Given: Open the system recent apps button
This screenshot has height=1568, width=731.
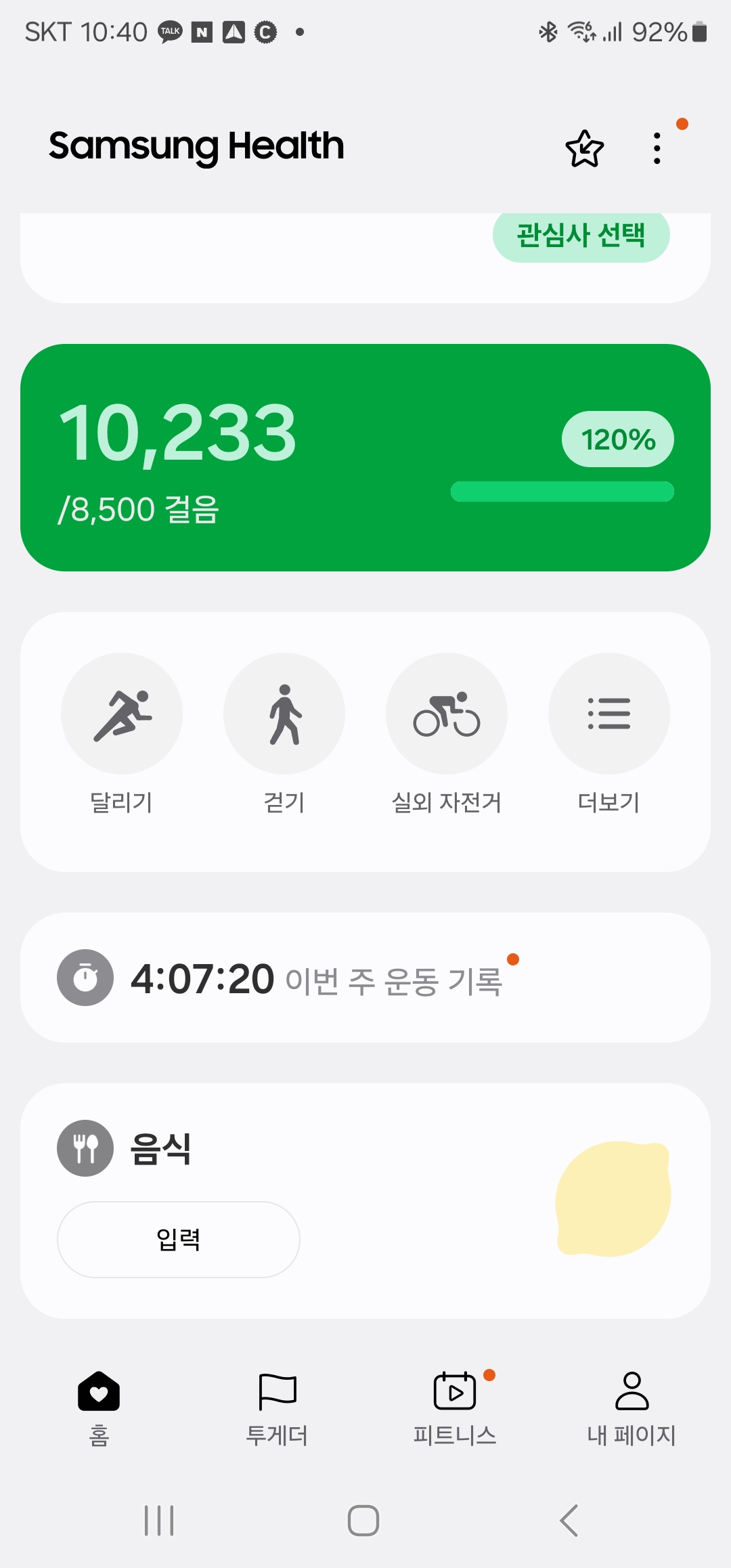Looking at the screenshot, I should pyautogui.click(x=159, y=1521).
